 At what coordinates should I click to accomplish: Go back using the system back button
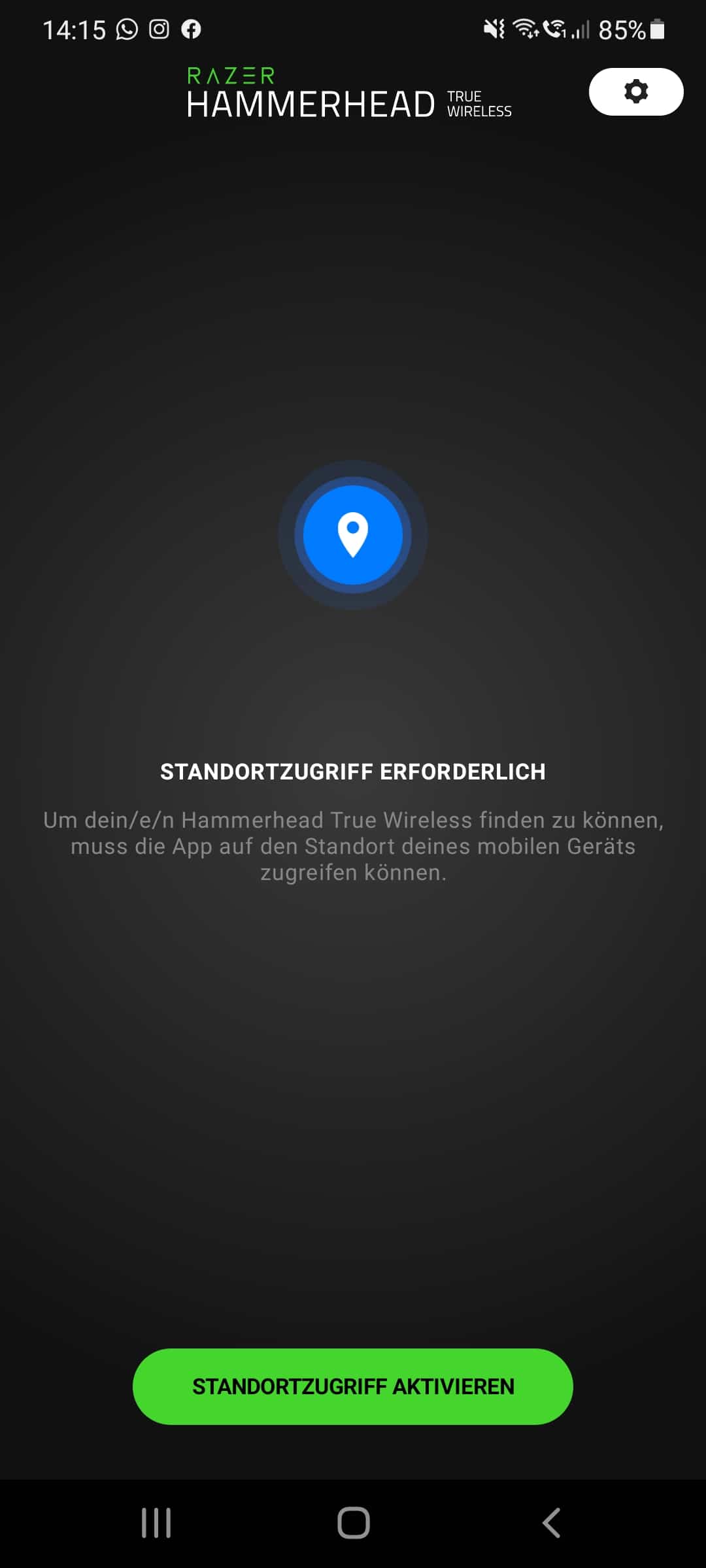tap(551, 1523)
